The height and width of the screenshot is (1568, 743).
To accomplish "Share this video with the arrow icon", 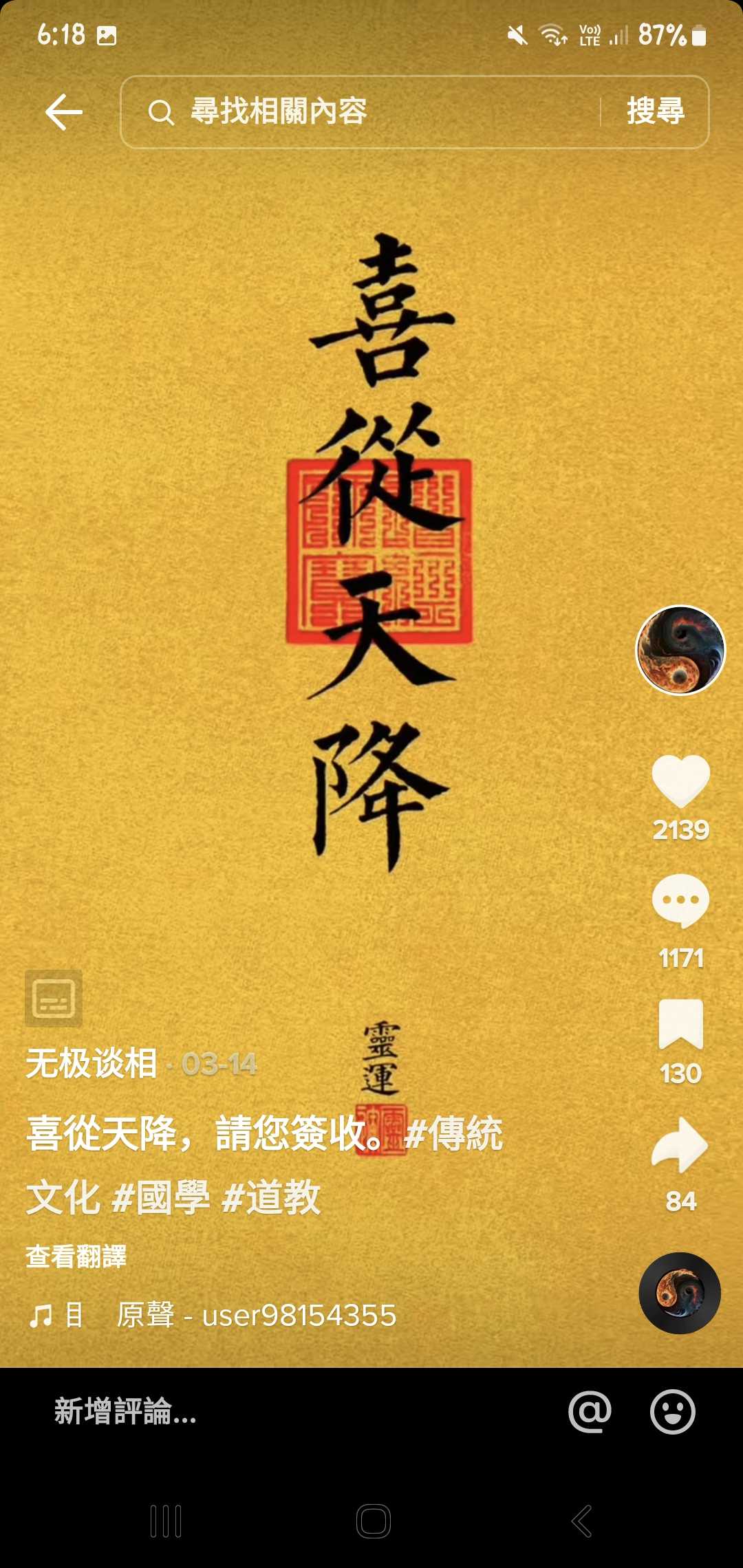I will [680, 1145].
